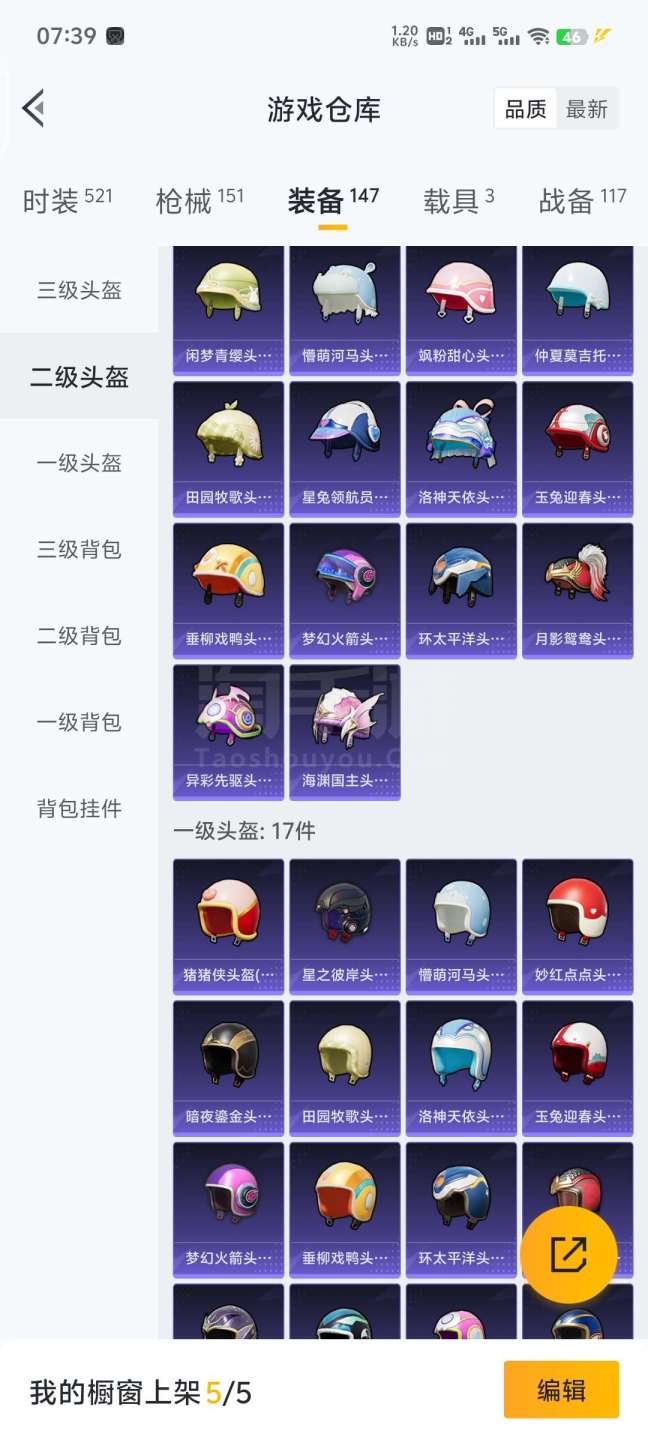Select 三级头盔 in the side list
648x1440 pixels.
79,291
